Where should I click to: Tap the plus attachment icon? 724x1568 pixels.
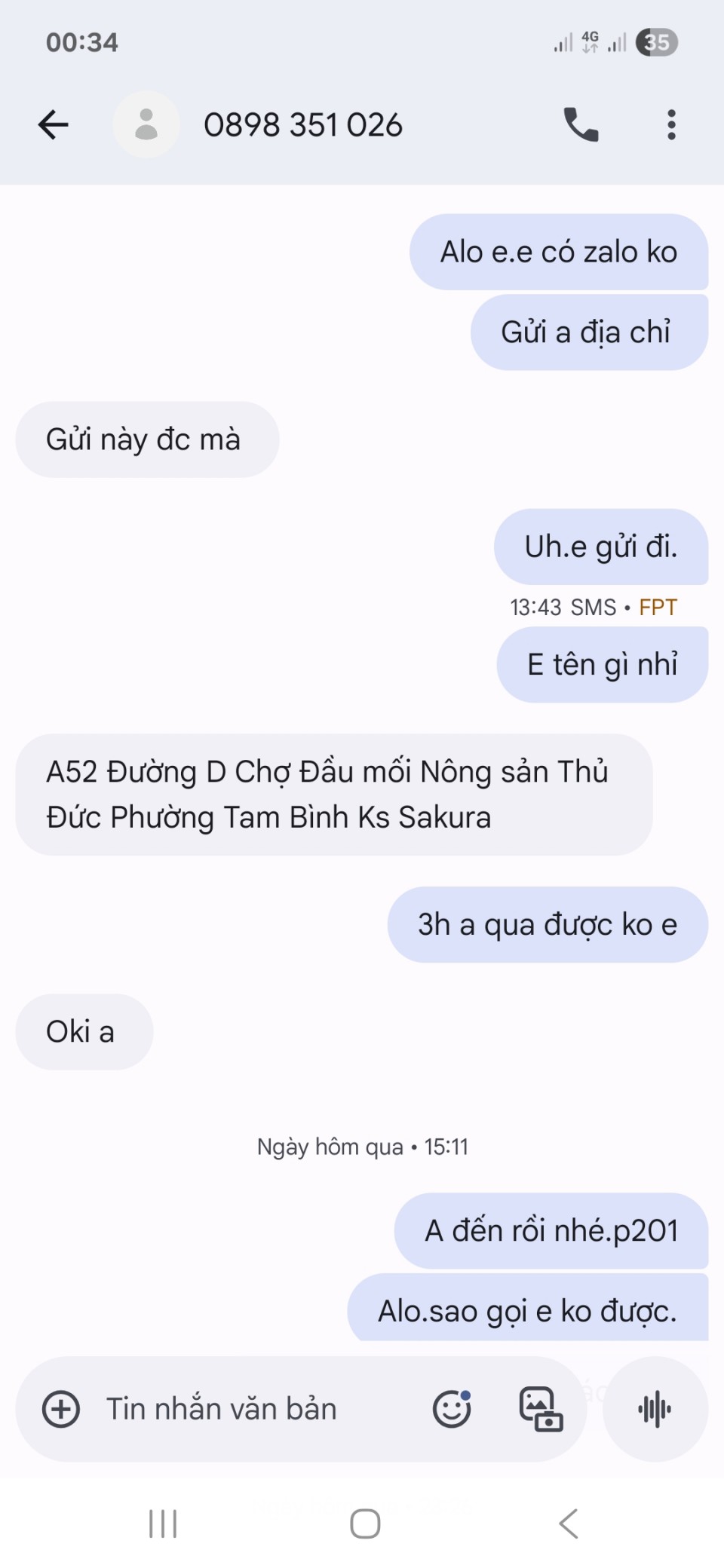coord(61,1409)
